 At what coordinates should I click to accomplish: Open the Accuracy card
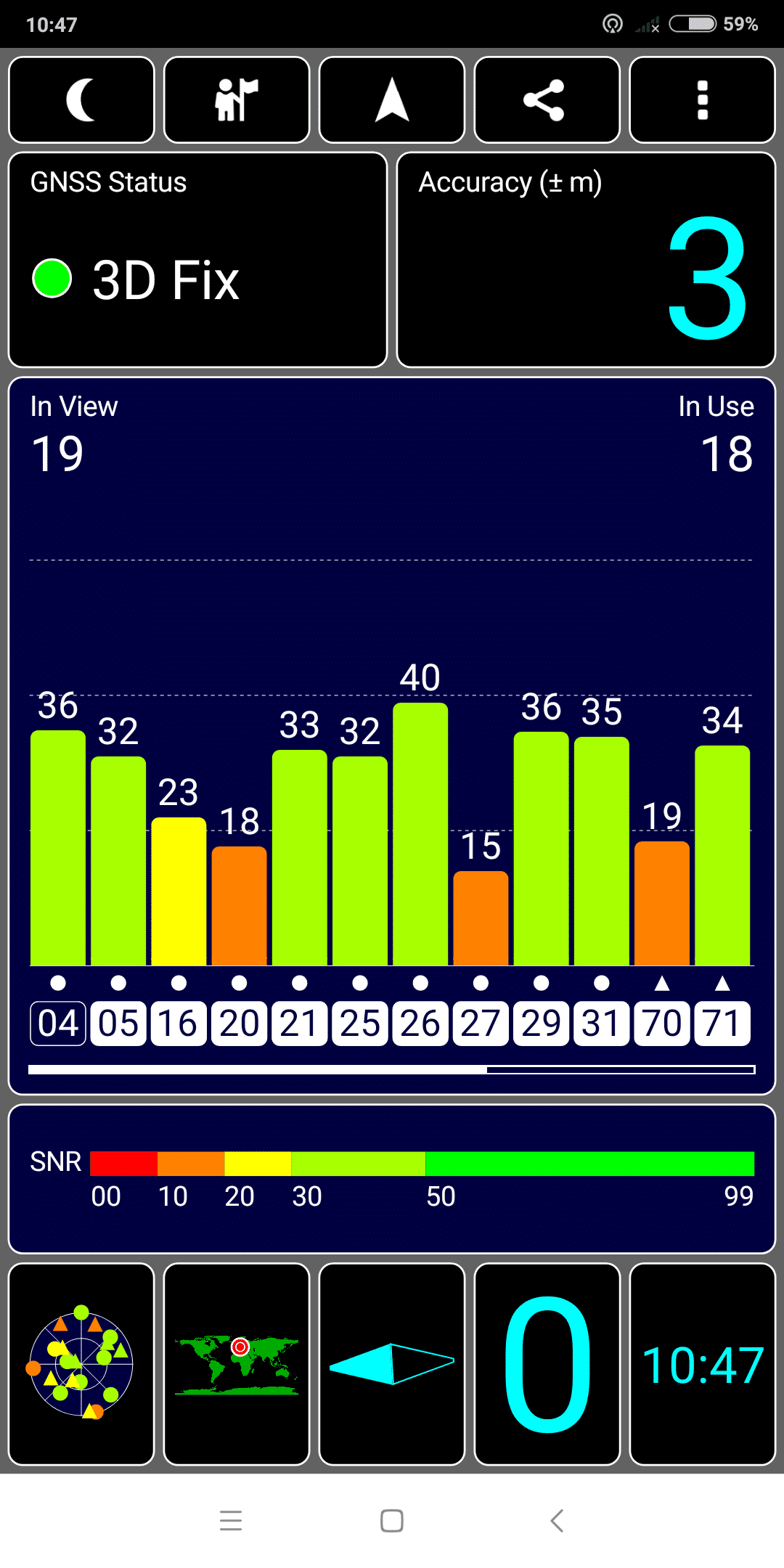pos(586,260)
